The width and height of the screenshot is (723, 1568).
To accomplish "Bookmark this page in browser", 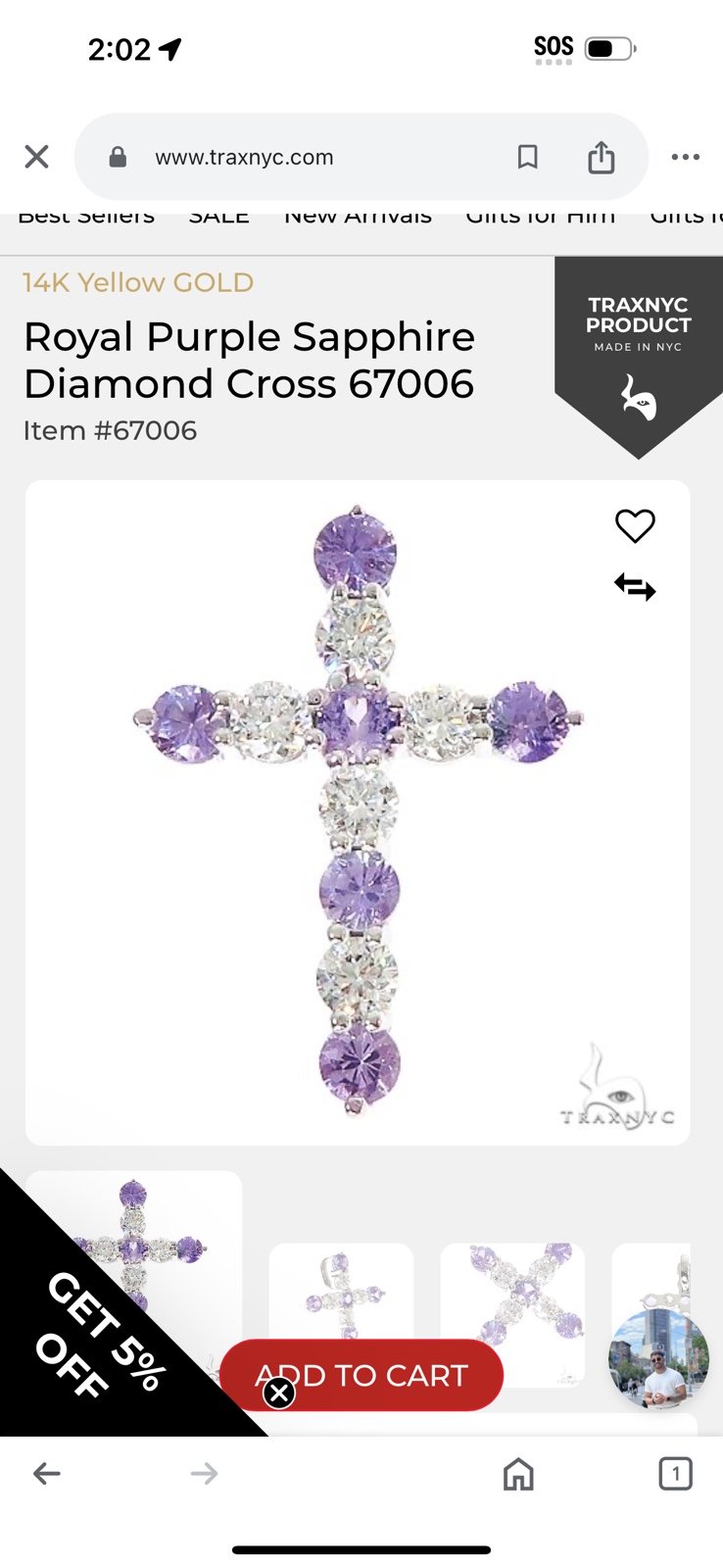I will [x=527, y=157].
